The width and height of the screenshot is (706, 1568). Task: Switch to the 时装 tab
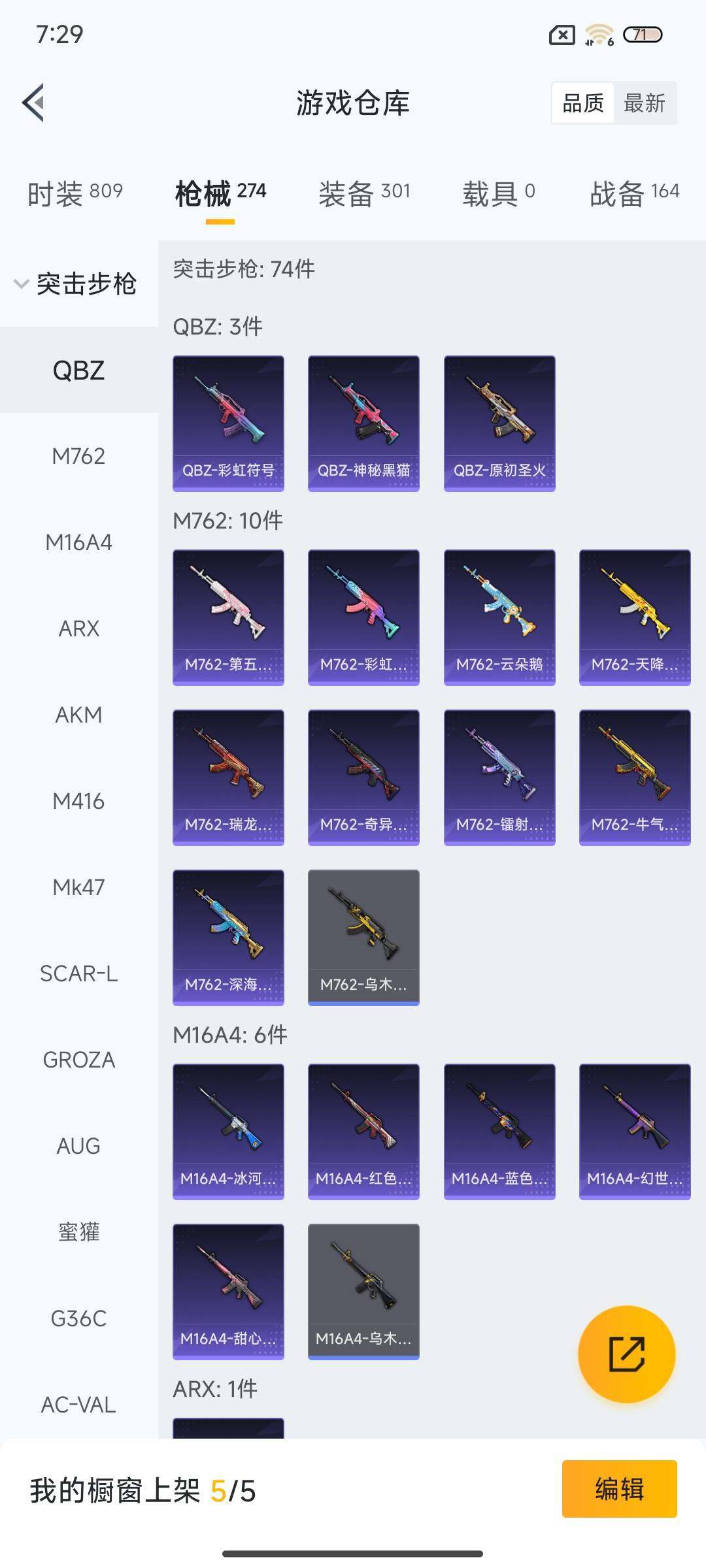[75, 193]
